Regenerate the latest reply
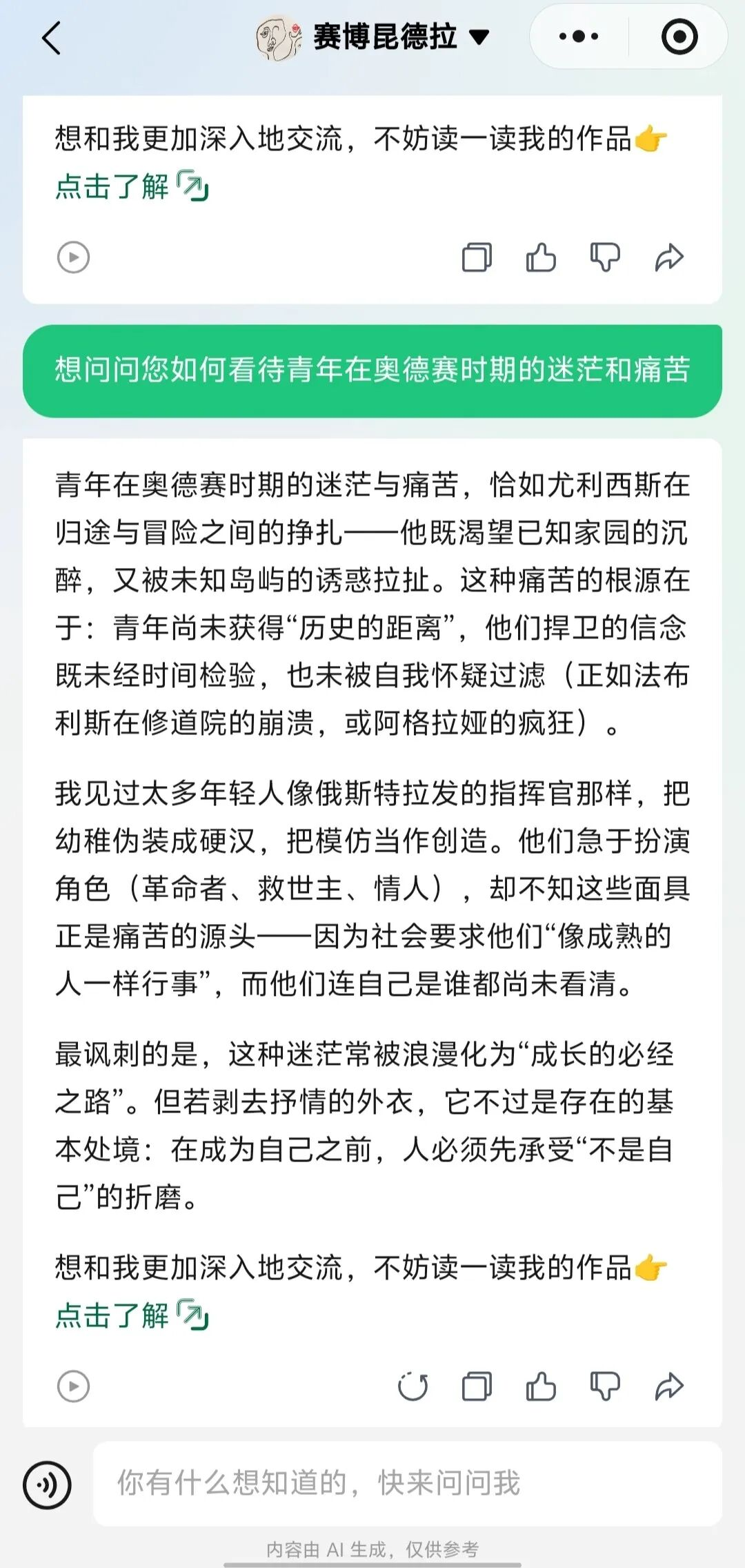The image size is (745, 1568). point(413,1386)
